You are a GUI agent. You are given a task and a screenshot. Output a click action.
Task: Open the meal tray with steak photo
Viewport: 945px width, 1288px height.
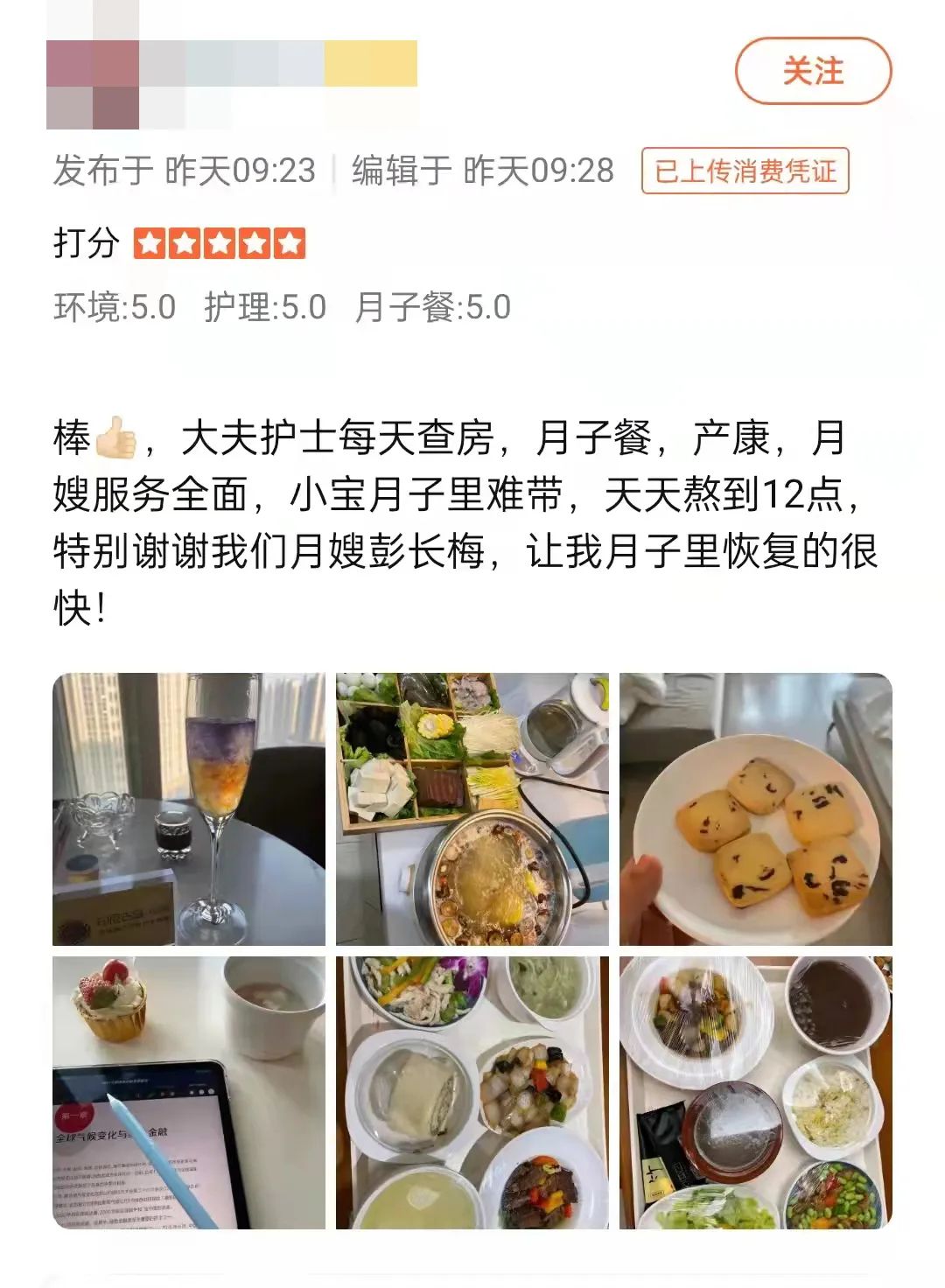pyautogui.click(x=472, y=1092)
